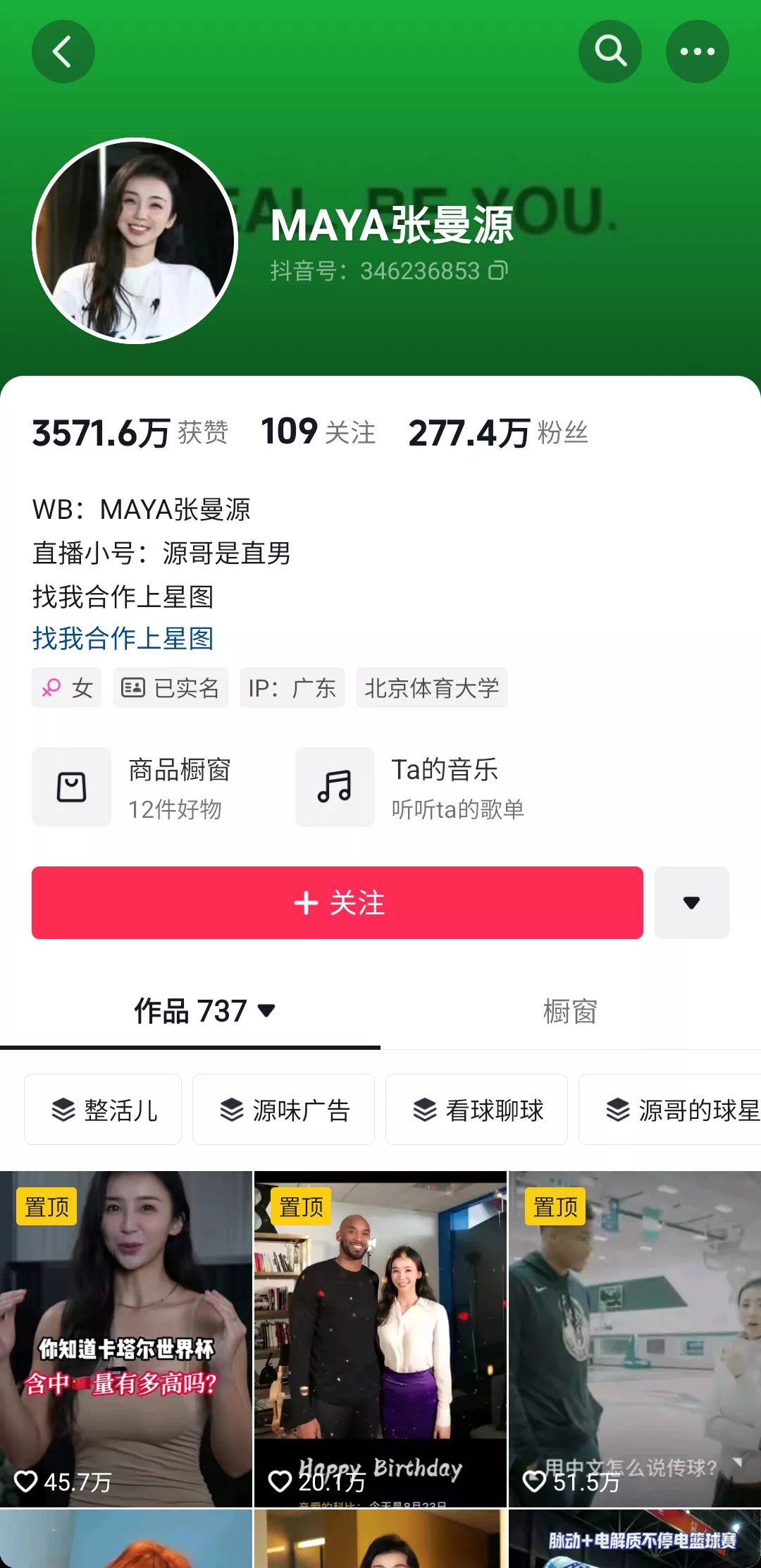Open the 109 关注 following list
The width and height of the screenshot is (761, 1568).
click(318, 431)
